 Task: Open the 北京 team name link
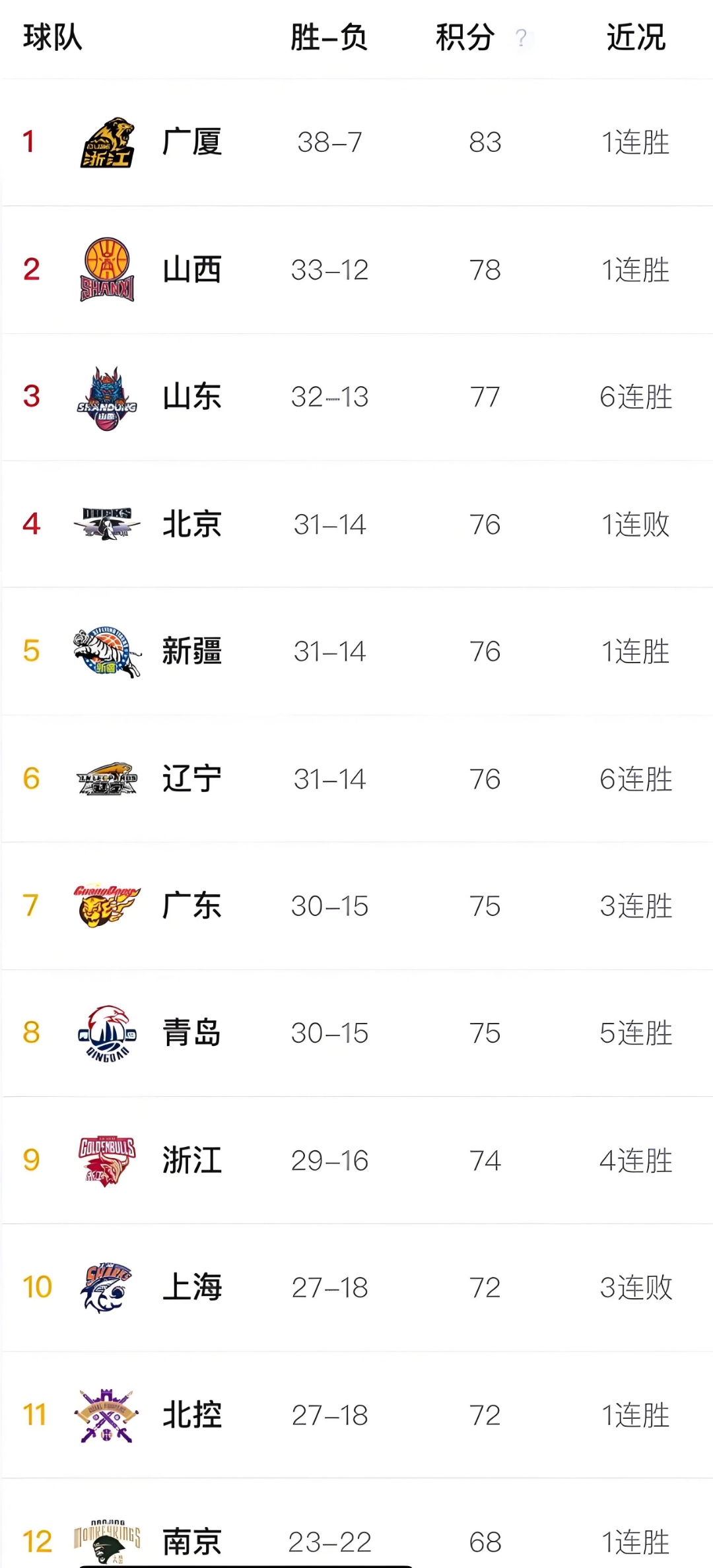click(191, 523)
